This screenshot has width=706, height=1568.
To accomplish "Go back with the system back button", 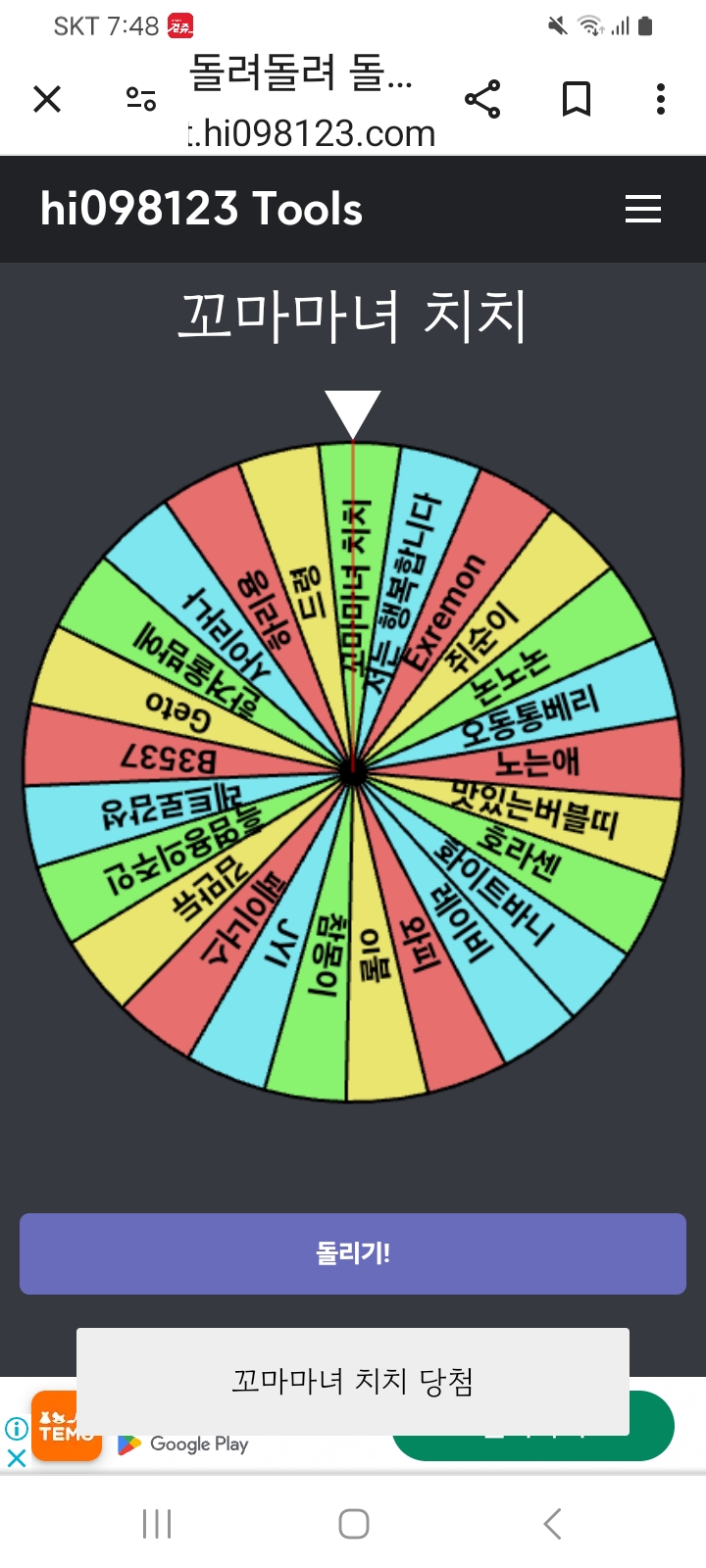I will (552, 1524).
